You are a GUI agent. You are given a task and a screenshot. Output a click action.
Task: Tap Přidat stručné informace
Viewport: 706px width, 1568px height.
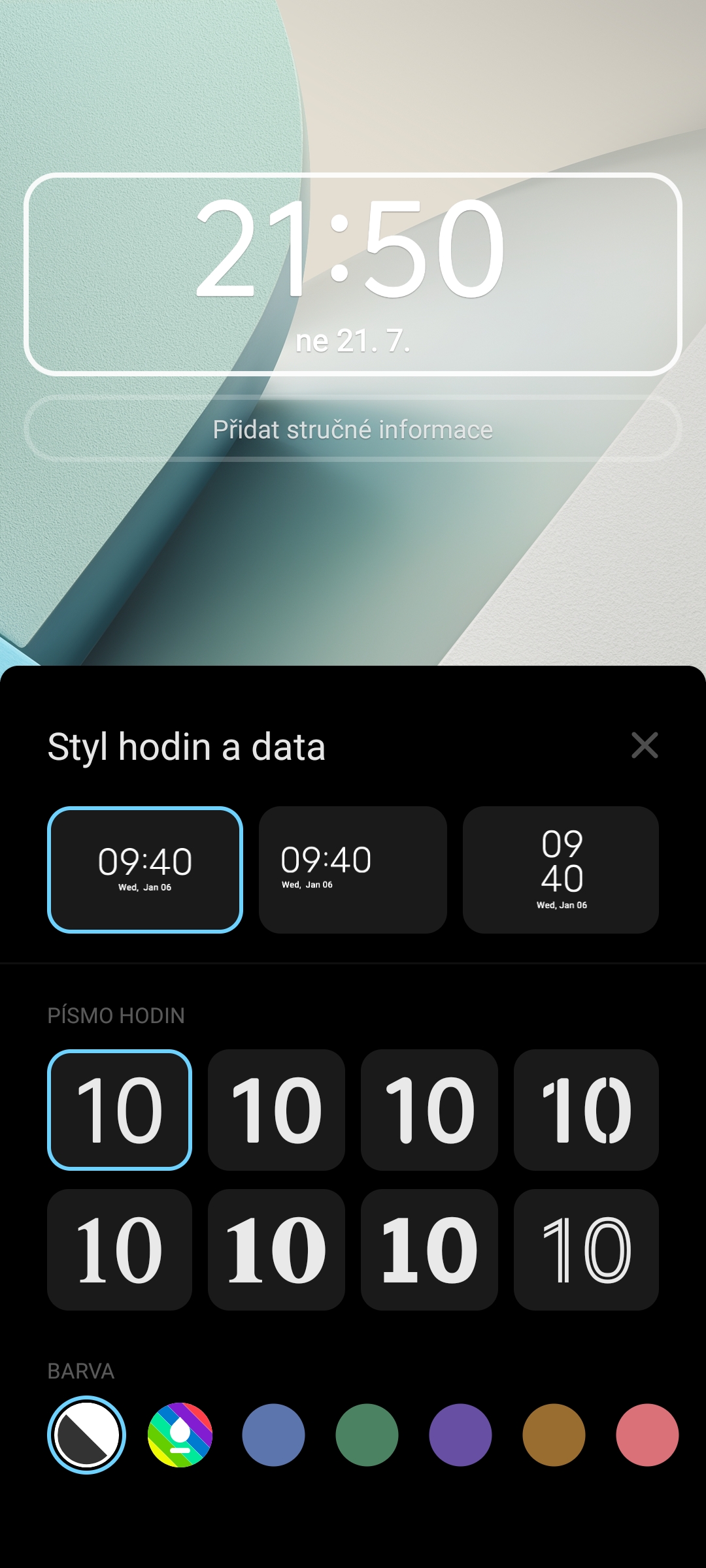pyautogui.click(x=353, y=429)
